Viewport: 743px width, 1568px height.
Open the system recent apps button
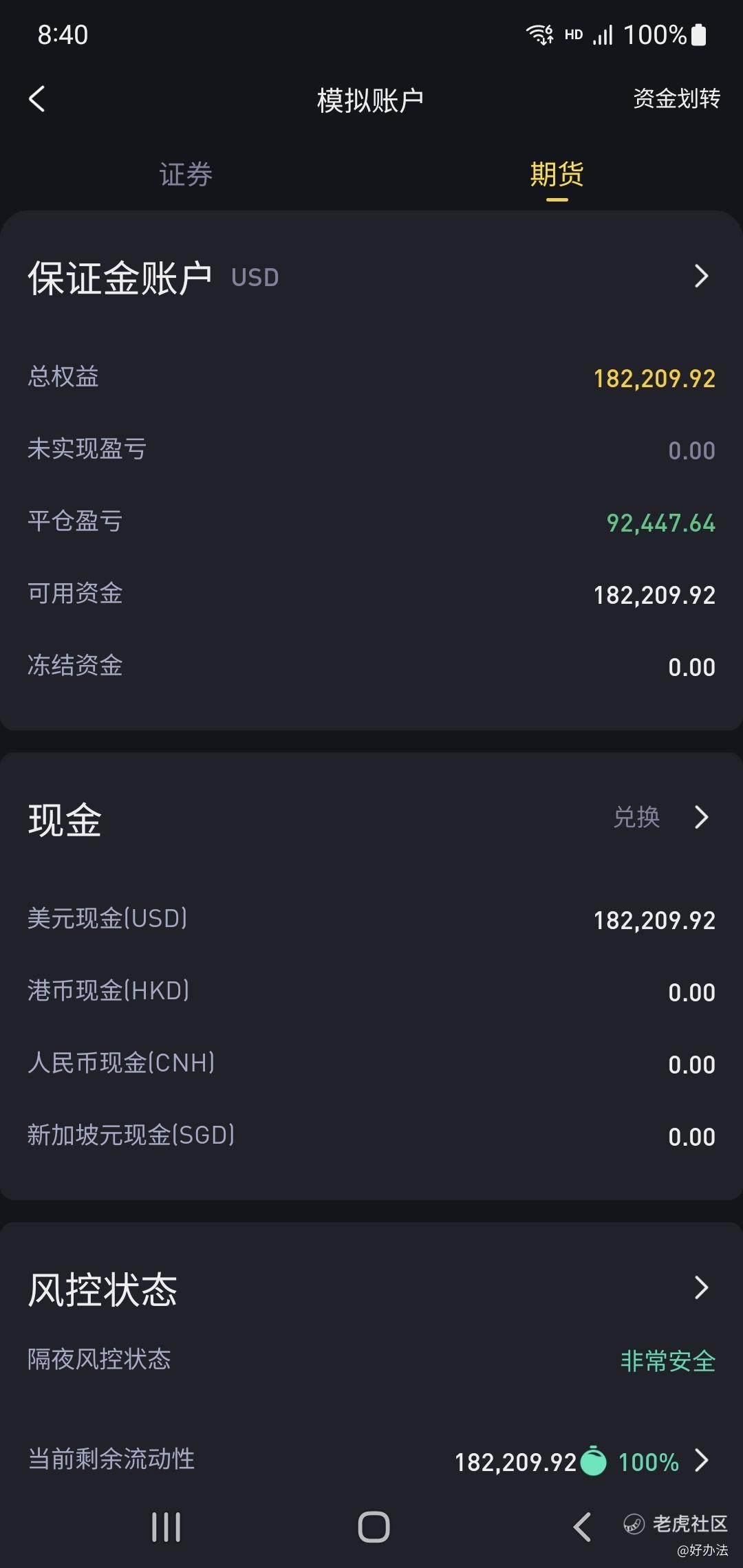click(166, 1527)
